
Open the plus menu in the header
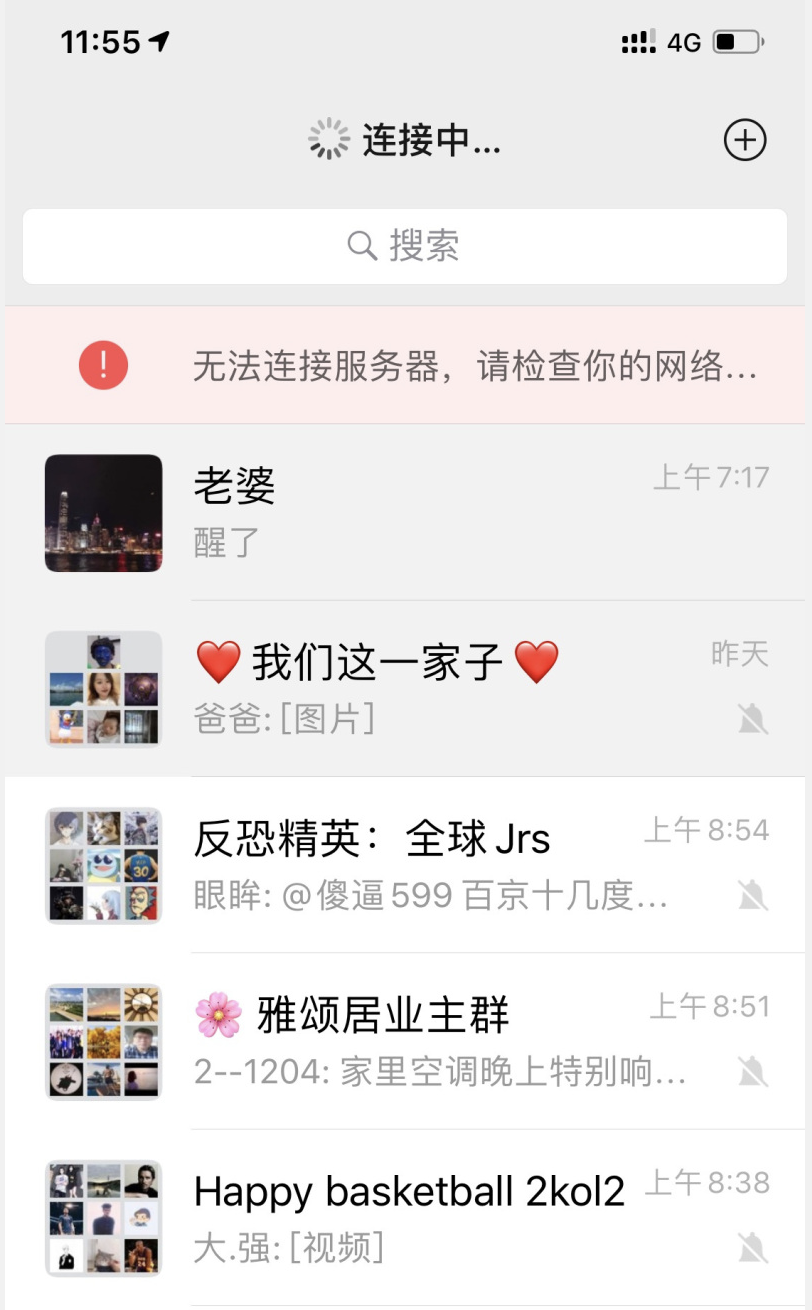coord(744,141)
